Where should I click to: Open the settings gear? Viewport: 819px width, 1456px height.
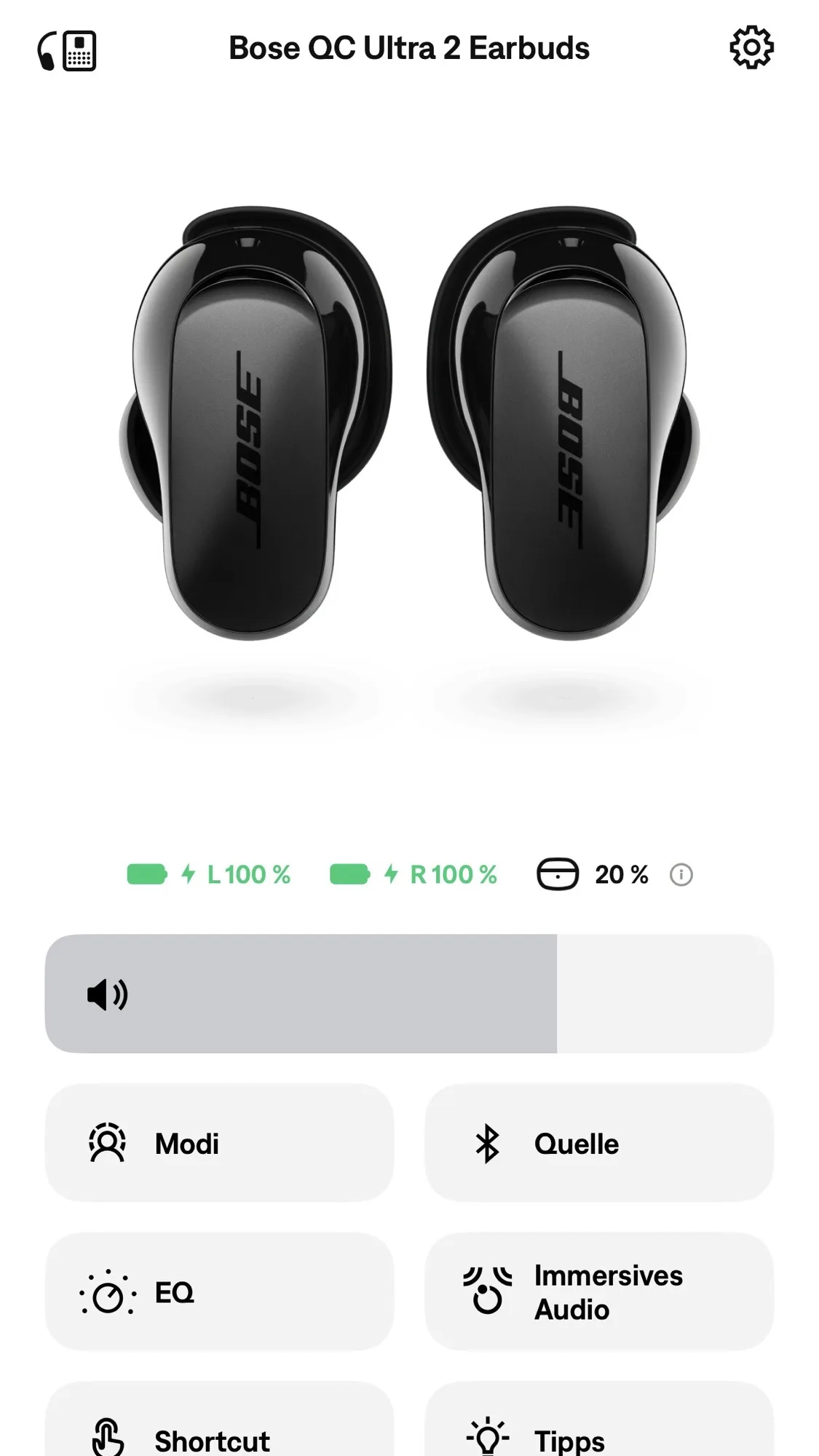click(751, 48)
